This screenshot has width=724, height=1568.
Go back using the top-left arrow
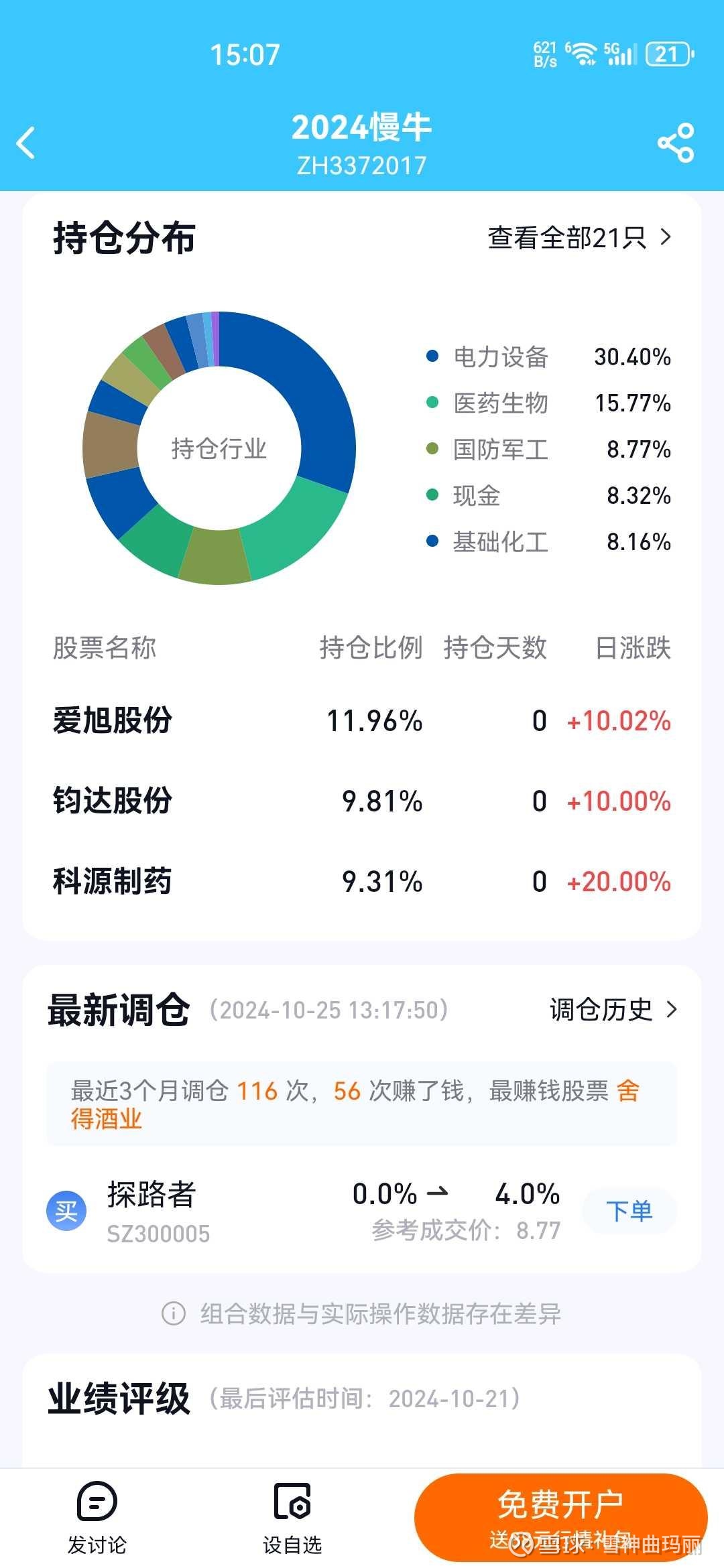coord(25,143)
